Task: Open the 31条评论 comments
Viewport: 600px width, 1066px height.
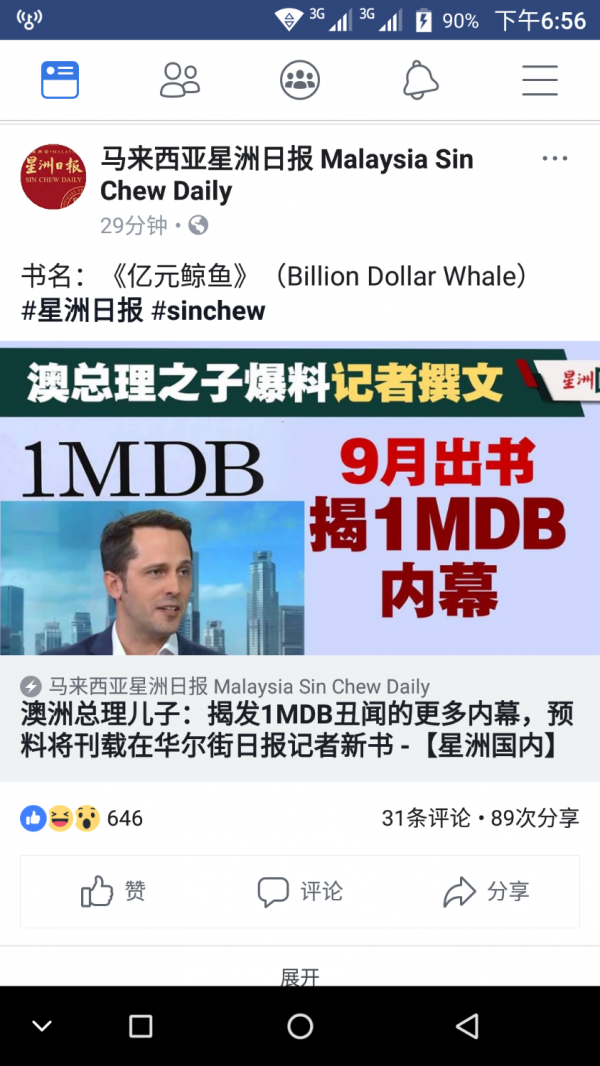Action: click(x=426, y=818)
